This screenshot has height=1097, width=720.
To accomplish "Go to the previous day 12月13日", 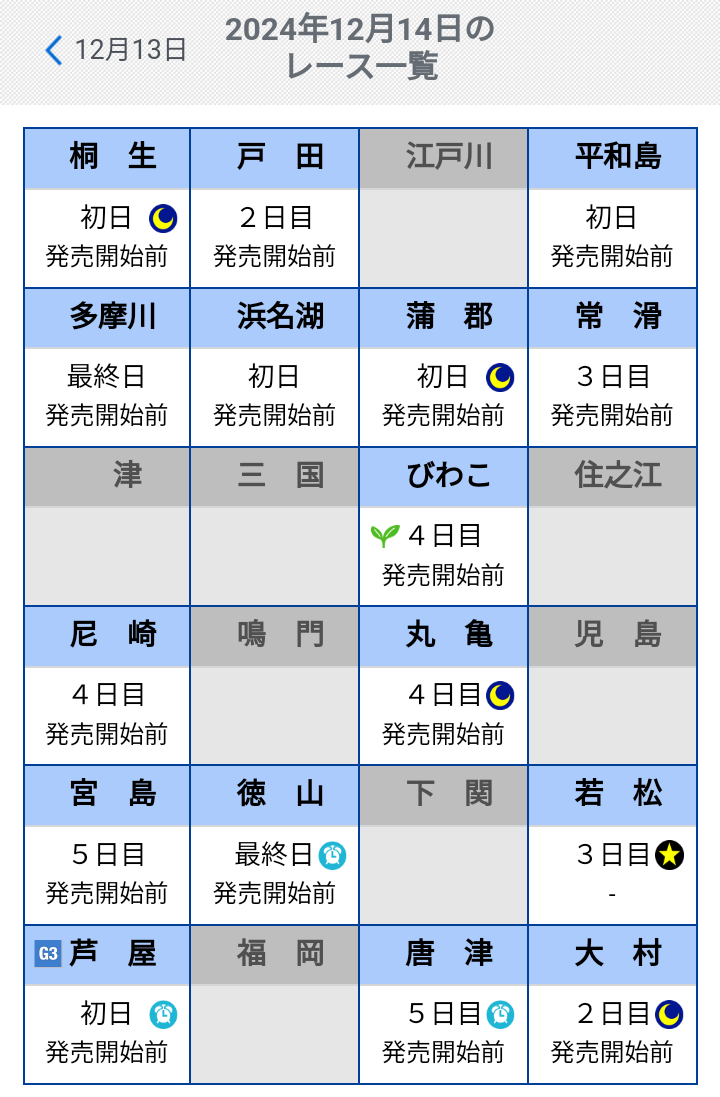I will point(115,50).
